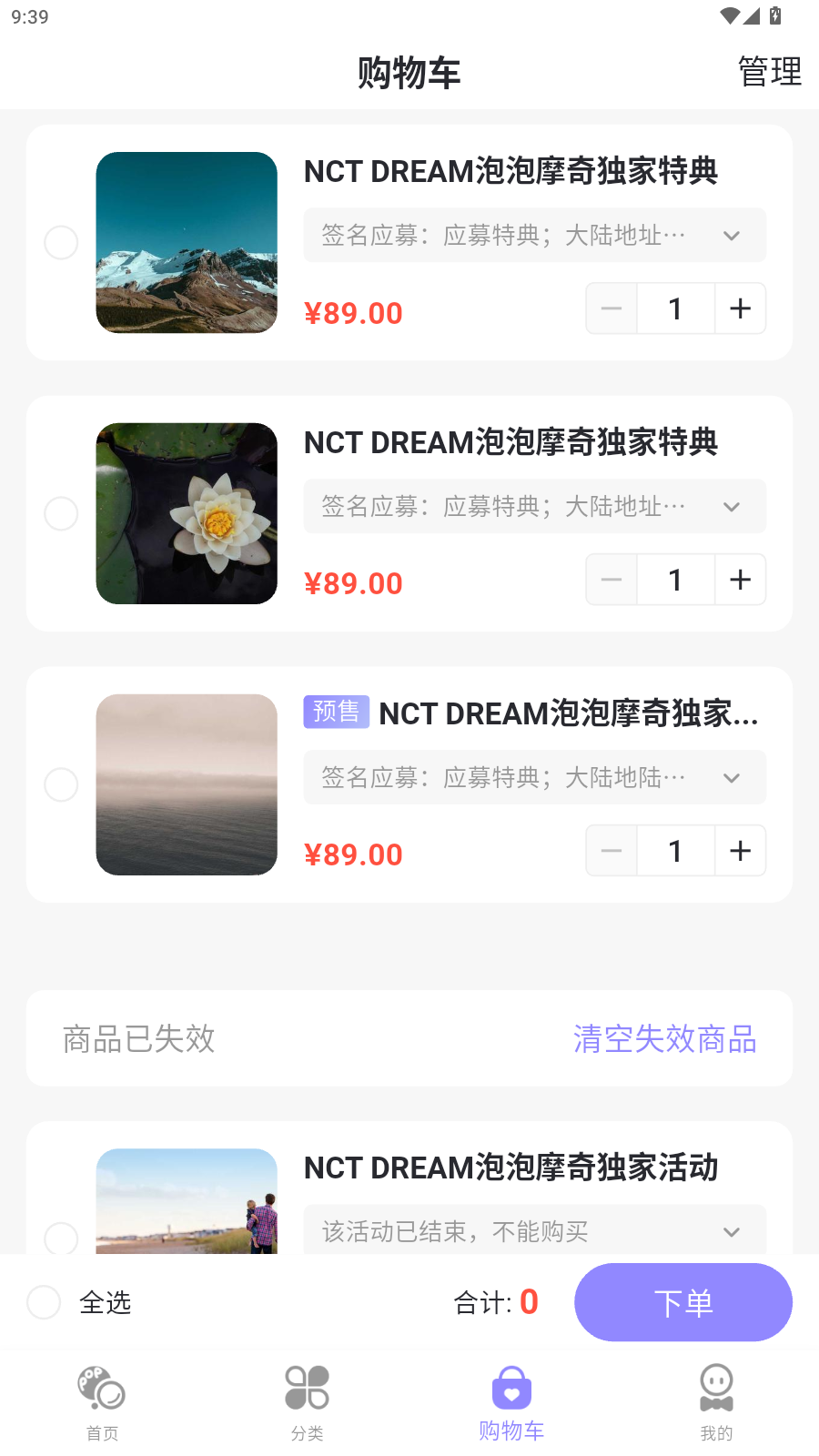The height and width of the screenshot is (1456, 819).
Task: Select the first NCT DREAM item's circle checkbox
Action: tap(61, 242)
